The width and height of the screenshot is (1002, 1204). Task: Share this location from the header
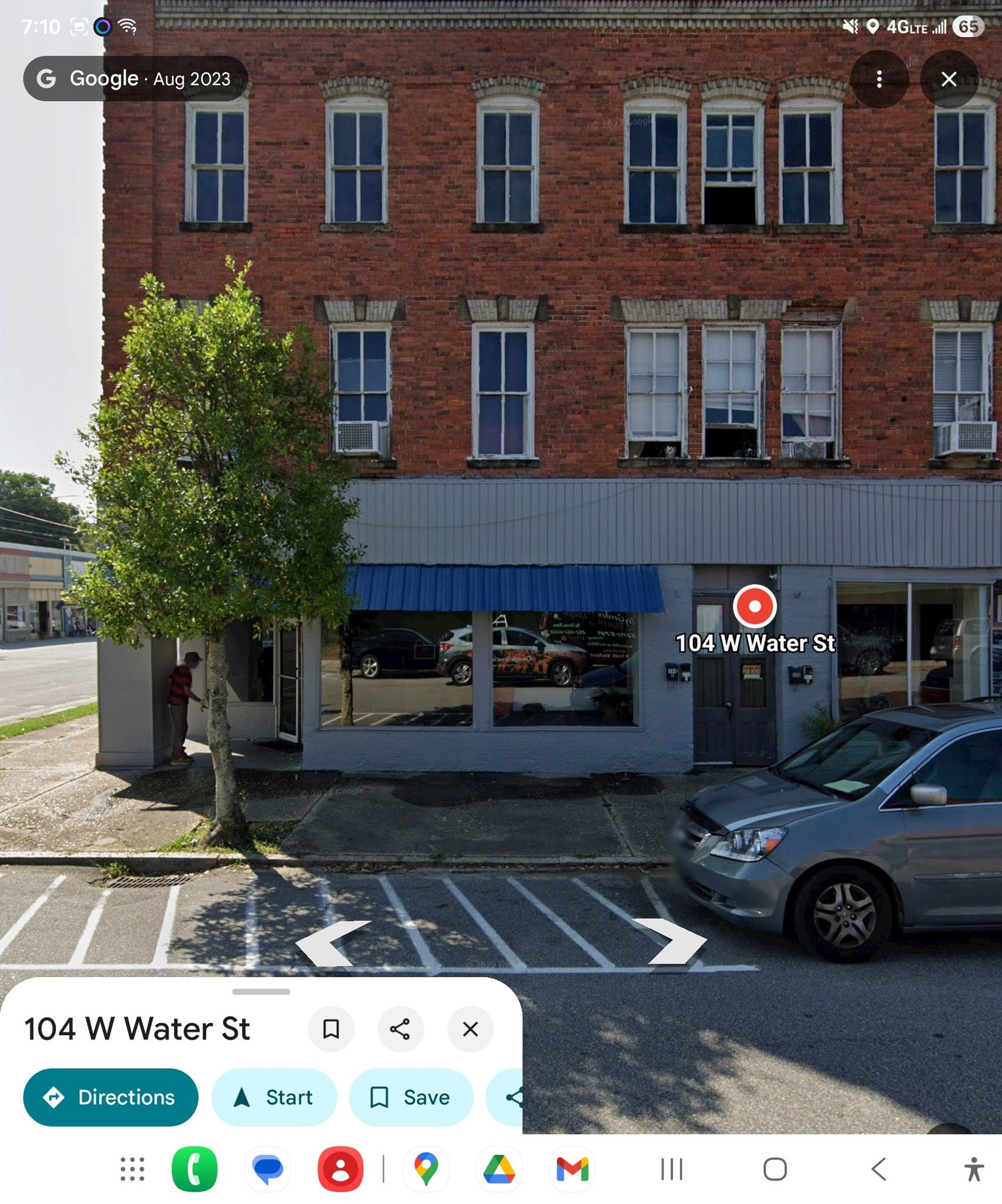click(400, 1029)
